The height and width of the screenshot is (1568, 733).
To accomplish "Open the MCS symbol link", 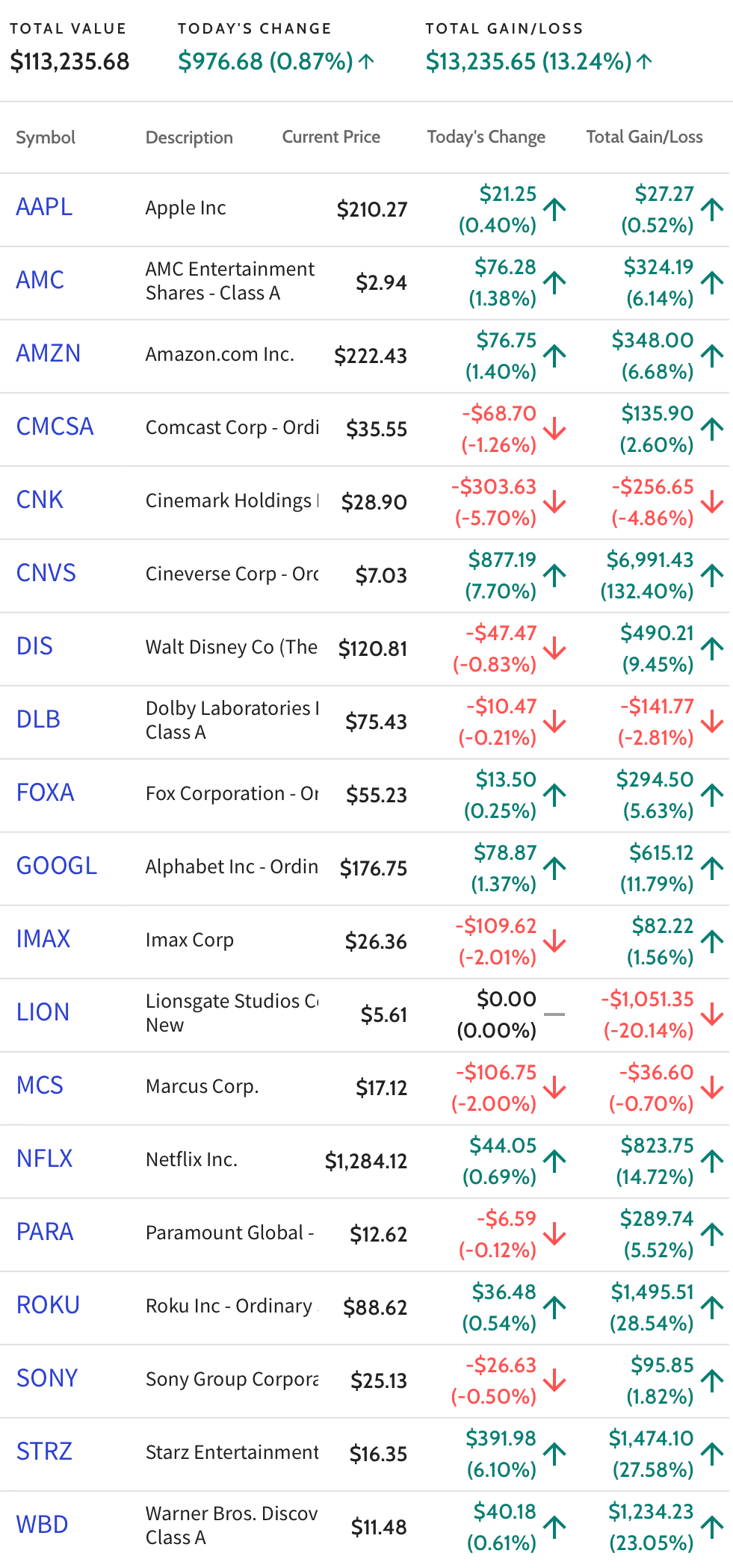I will pyautogui.click(x=40, y=1085).
